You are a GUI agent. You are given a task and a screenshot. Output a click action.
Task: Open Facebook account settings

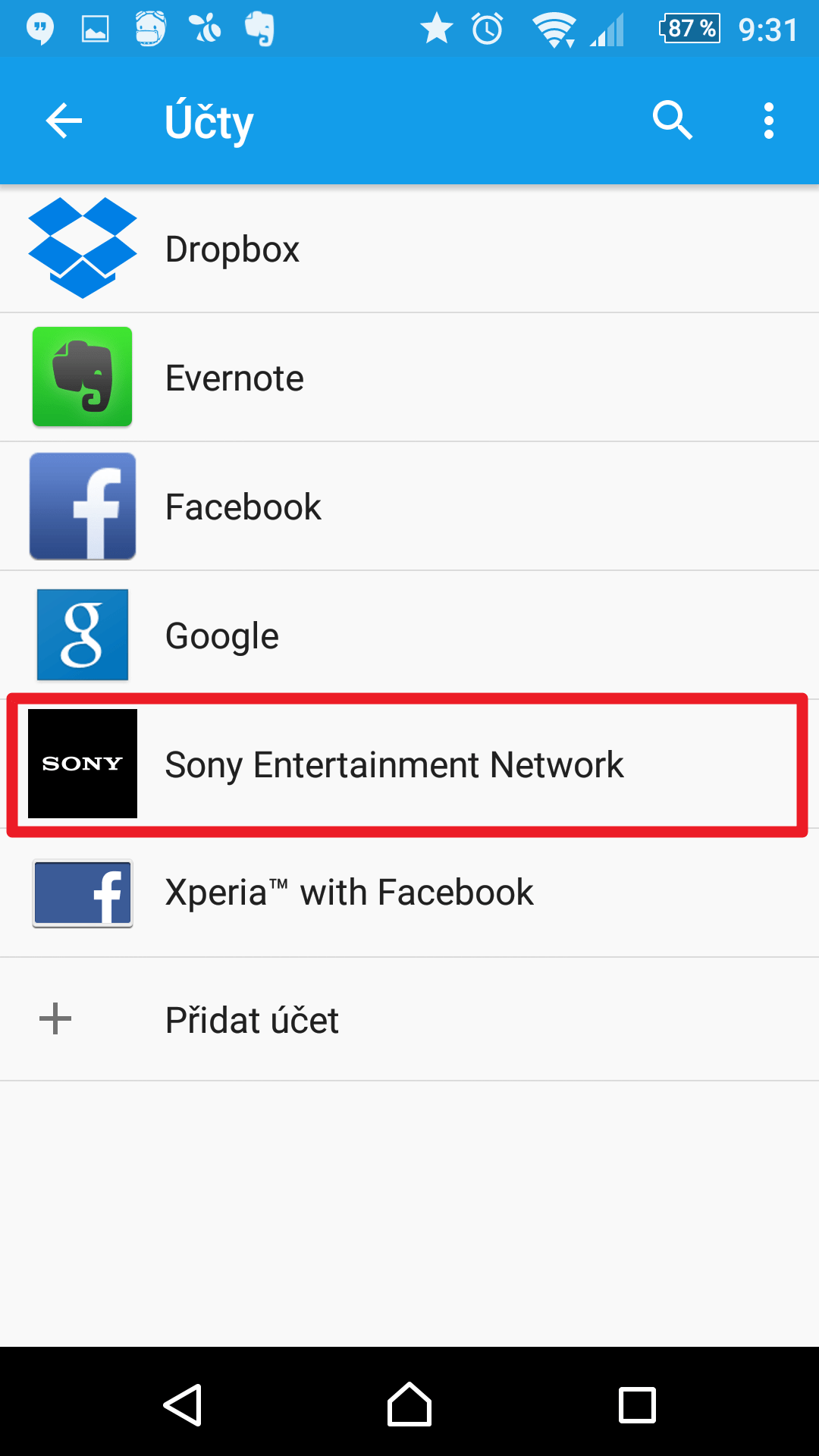pos(409,506)
